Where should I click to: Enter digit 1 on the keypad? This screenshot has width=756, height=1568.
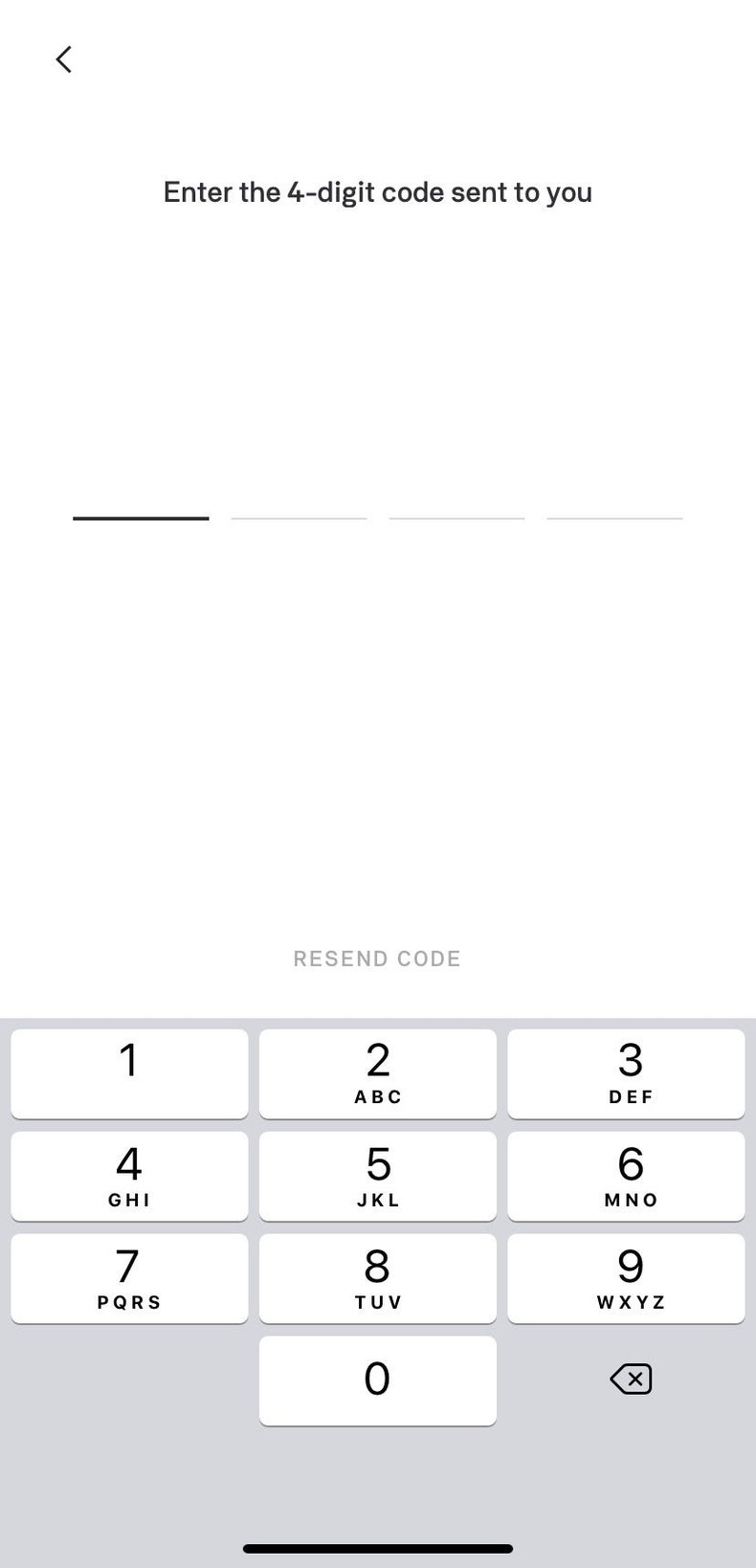point(129,1073)
